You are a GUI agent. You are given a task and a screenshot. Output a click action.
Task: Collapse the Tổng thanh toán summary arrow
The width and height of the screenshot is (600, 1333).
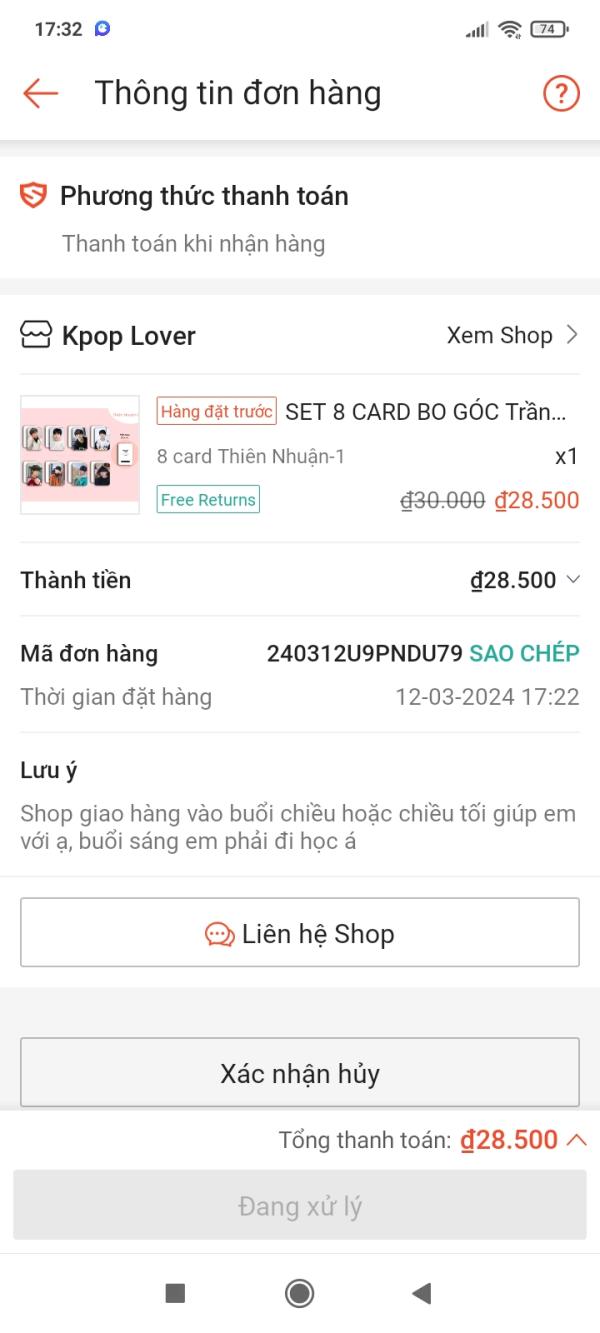click(x=576, y=1140)
